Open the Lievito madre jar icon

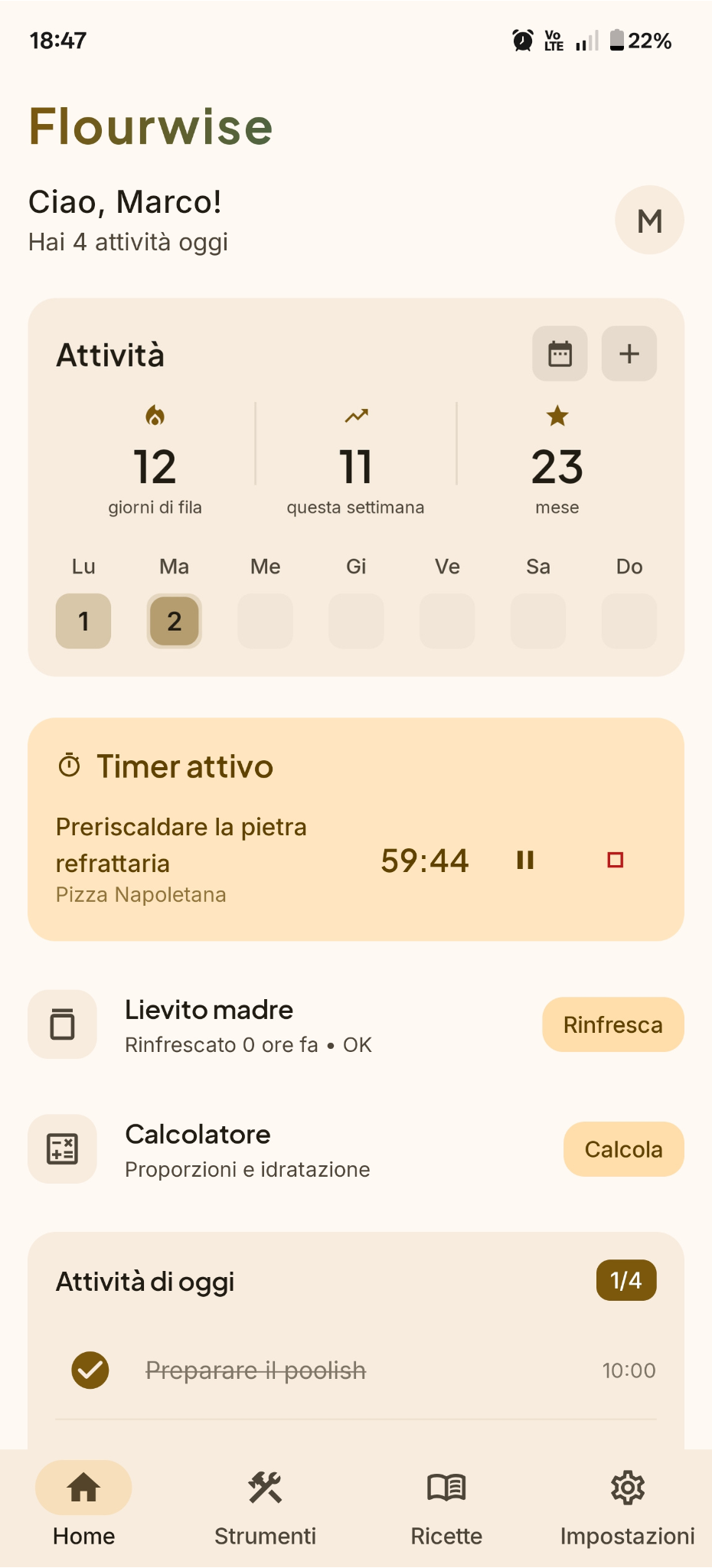coord(62,1024)
